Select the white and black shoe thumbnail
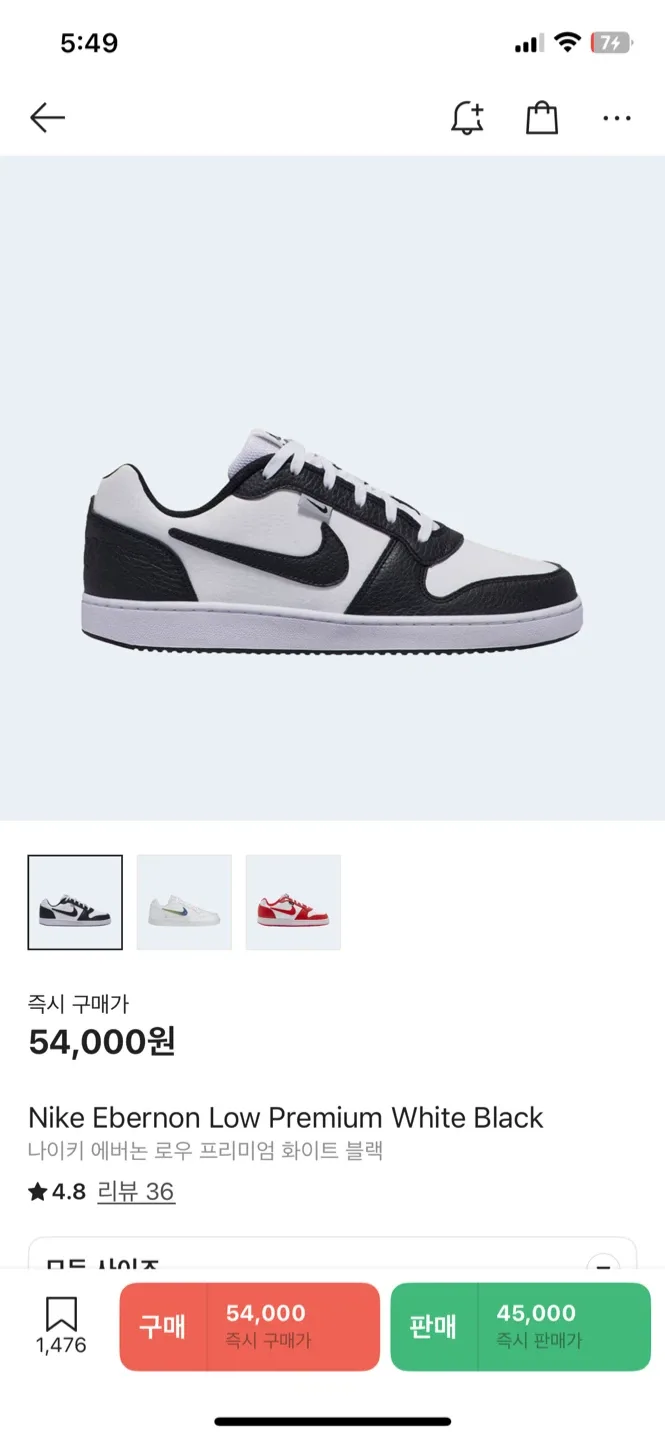Image resolution: width=665 pixels, height=1440 pixels. (75, 902)
